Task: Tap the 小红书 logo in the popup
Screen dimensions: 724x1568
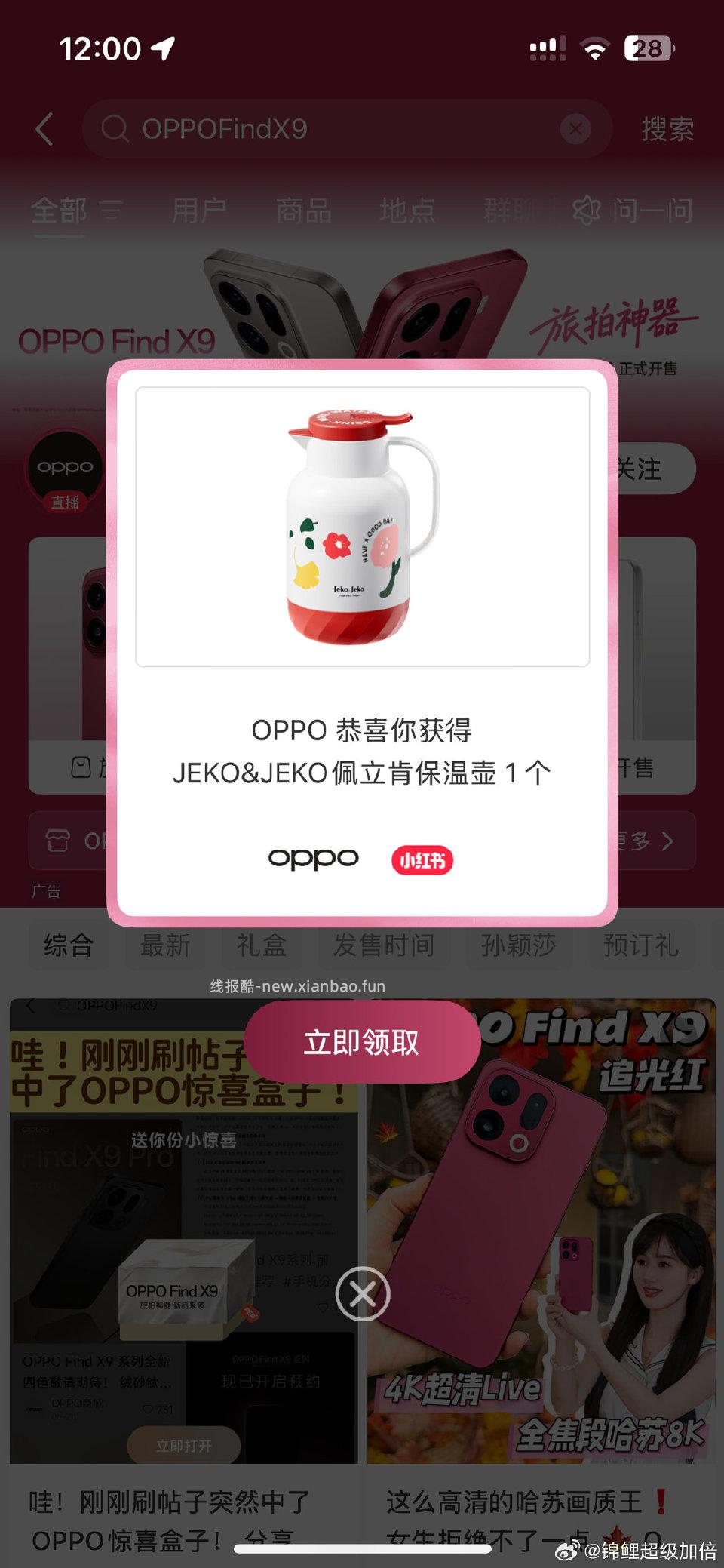Action: pyautogui.click(x=422, y=859)
